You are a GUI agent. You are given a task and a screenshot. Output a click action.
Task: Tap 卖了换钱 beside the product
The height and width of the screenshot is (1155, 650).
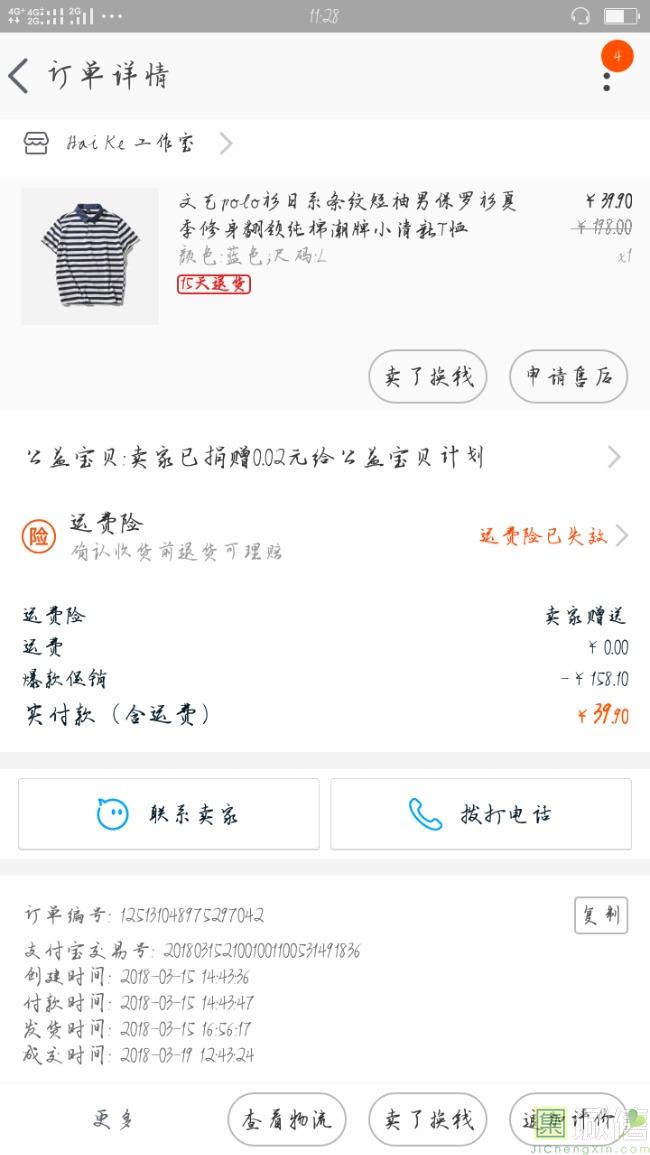point(427,377)
